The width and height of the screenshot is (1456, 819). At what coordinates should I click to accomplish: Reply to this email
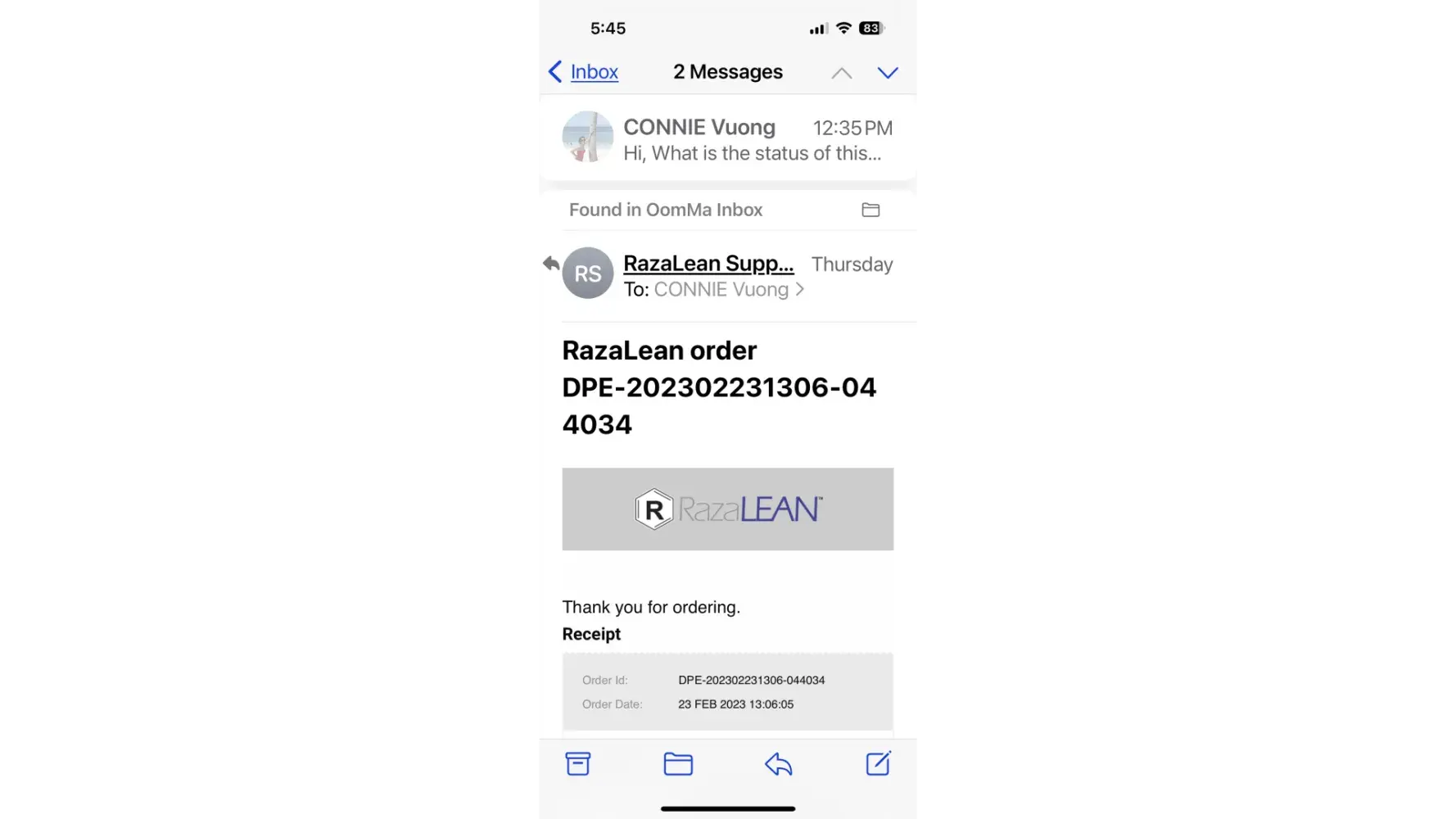coord(778,764)
